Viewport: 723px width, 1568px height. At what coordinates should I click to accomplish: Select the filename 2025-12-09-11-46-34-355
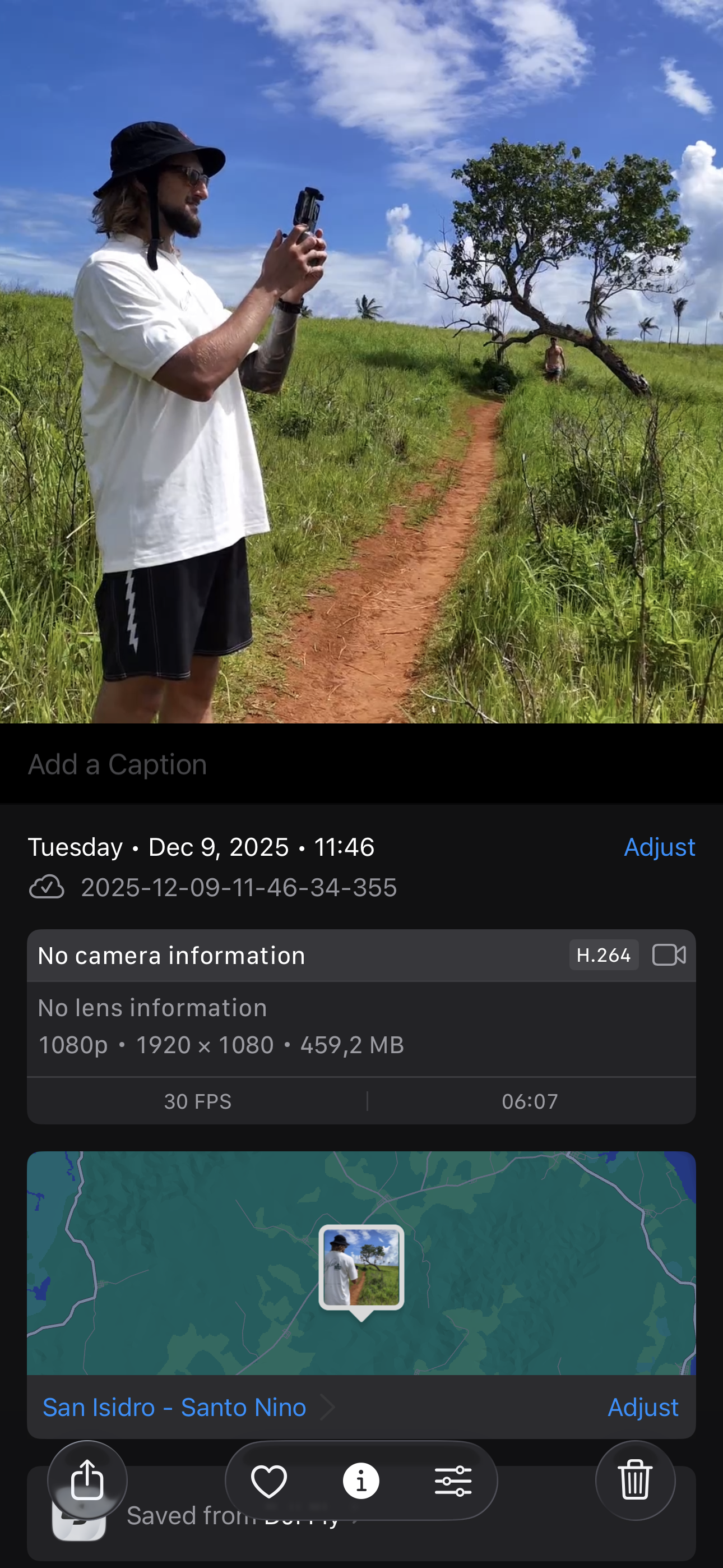(239, 888)
